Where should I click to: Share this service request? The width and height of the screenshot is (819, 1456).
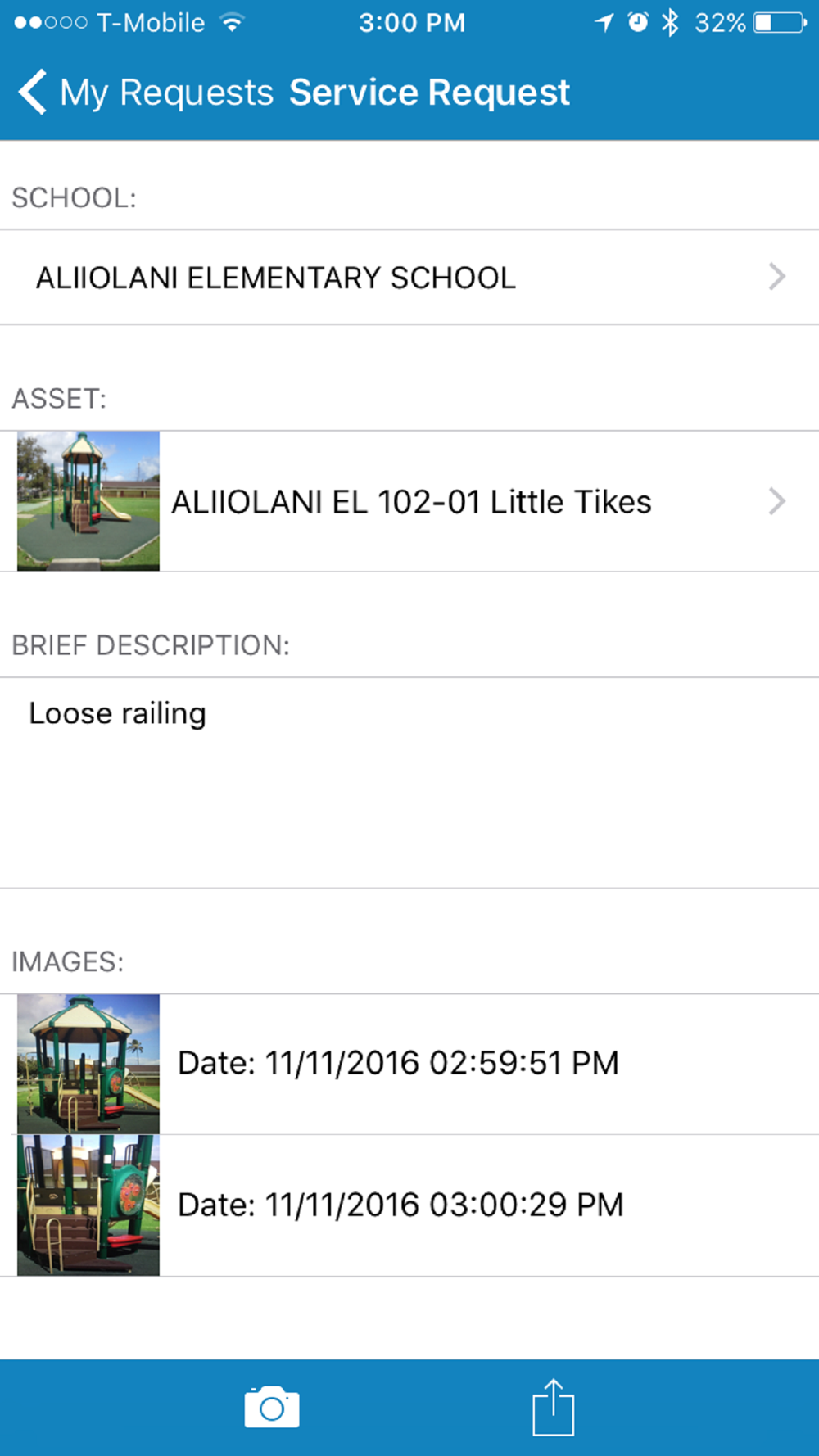pyautogui.click(x=554, y=1408)
